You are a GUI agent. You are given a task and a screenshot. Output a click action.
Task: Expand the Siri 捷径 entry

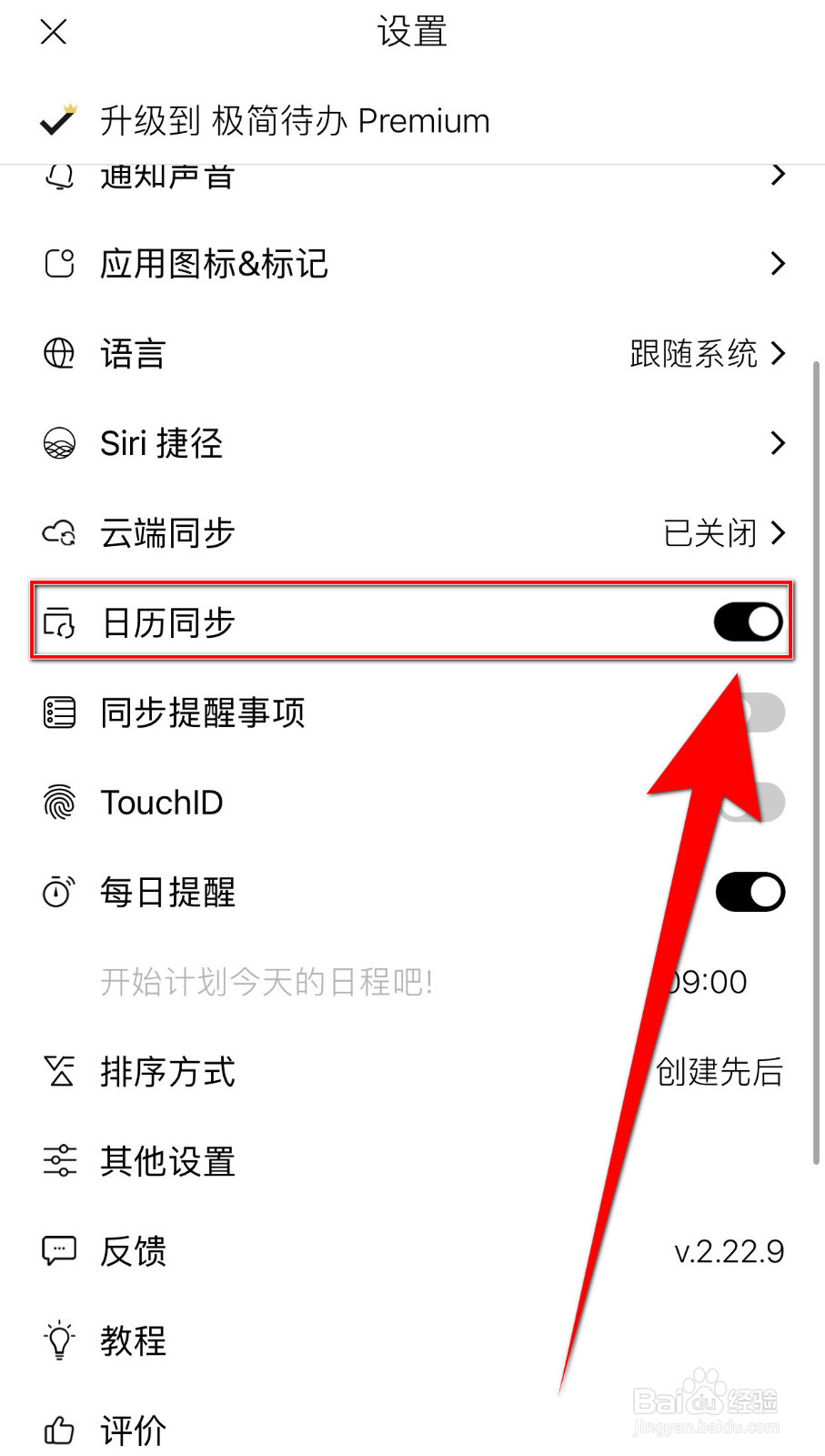tap(778, 443)
